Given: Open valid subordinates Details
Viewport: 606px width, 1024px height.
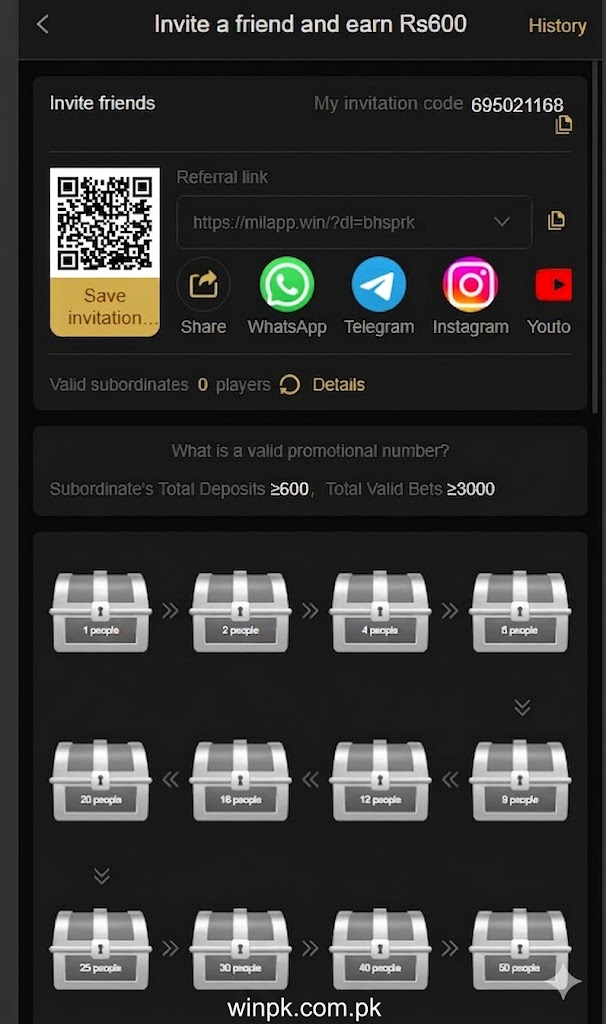Looking at the screenshot, I should point(338,385).
